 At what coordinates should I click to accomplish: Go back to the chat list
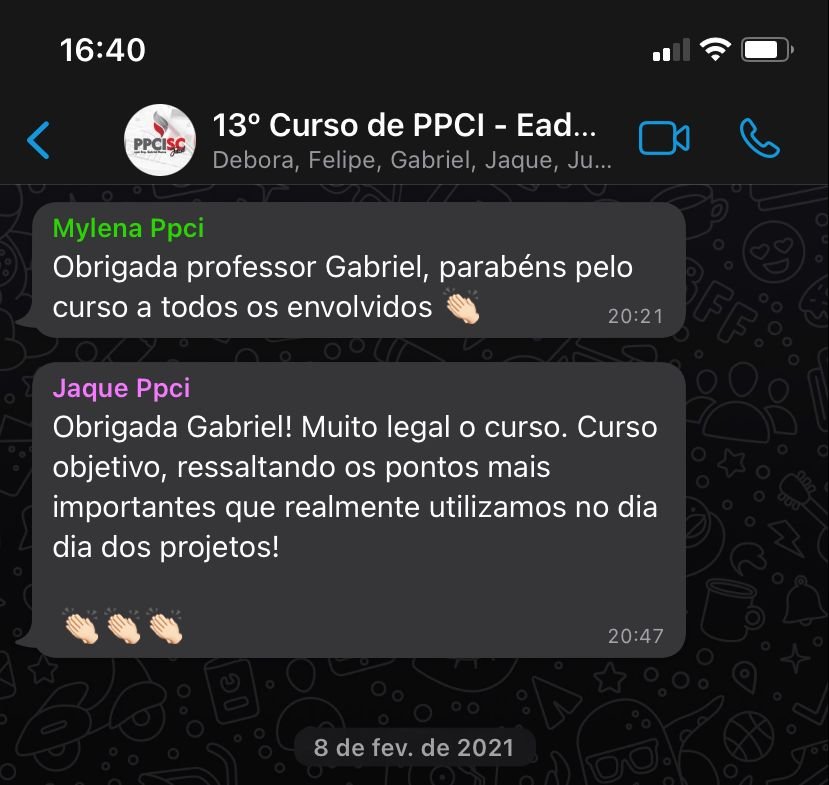[39, 140]
